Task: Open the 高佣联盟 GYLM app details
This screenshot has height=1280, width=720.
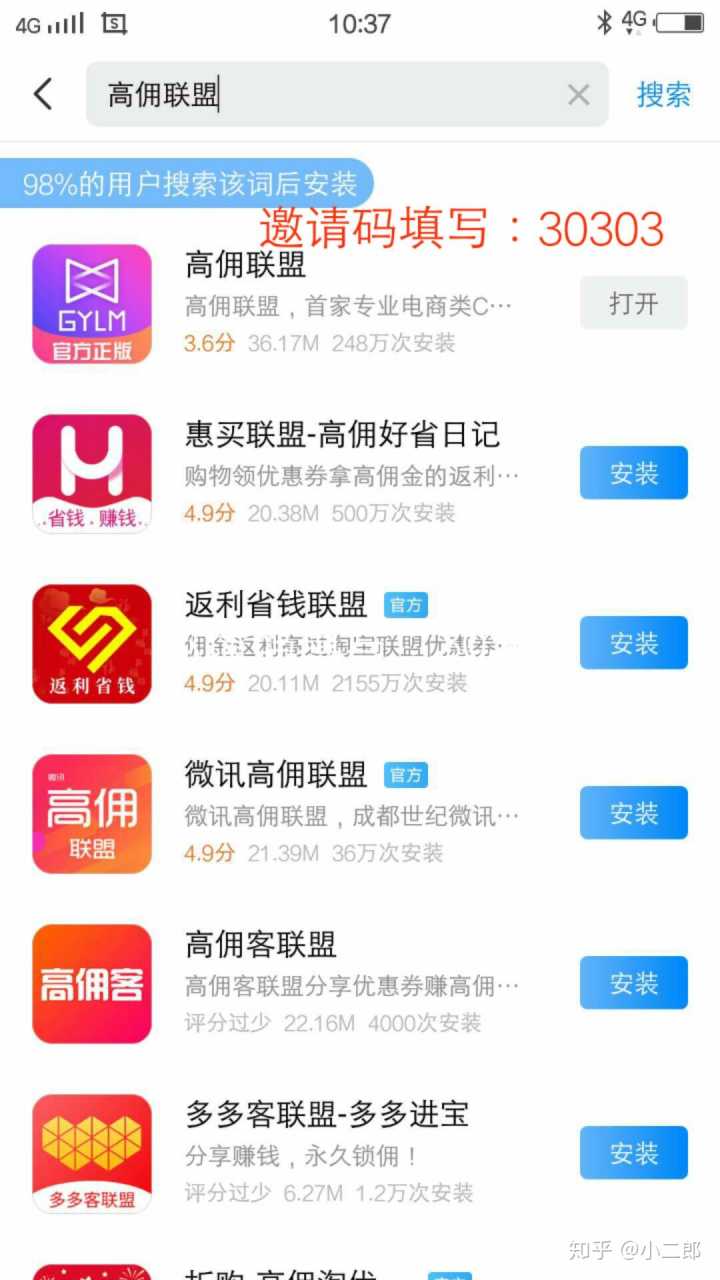Action: point(245,265)
